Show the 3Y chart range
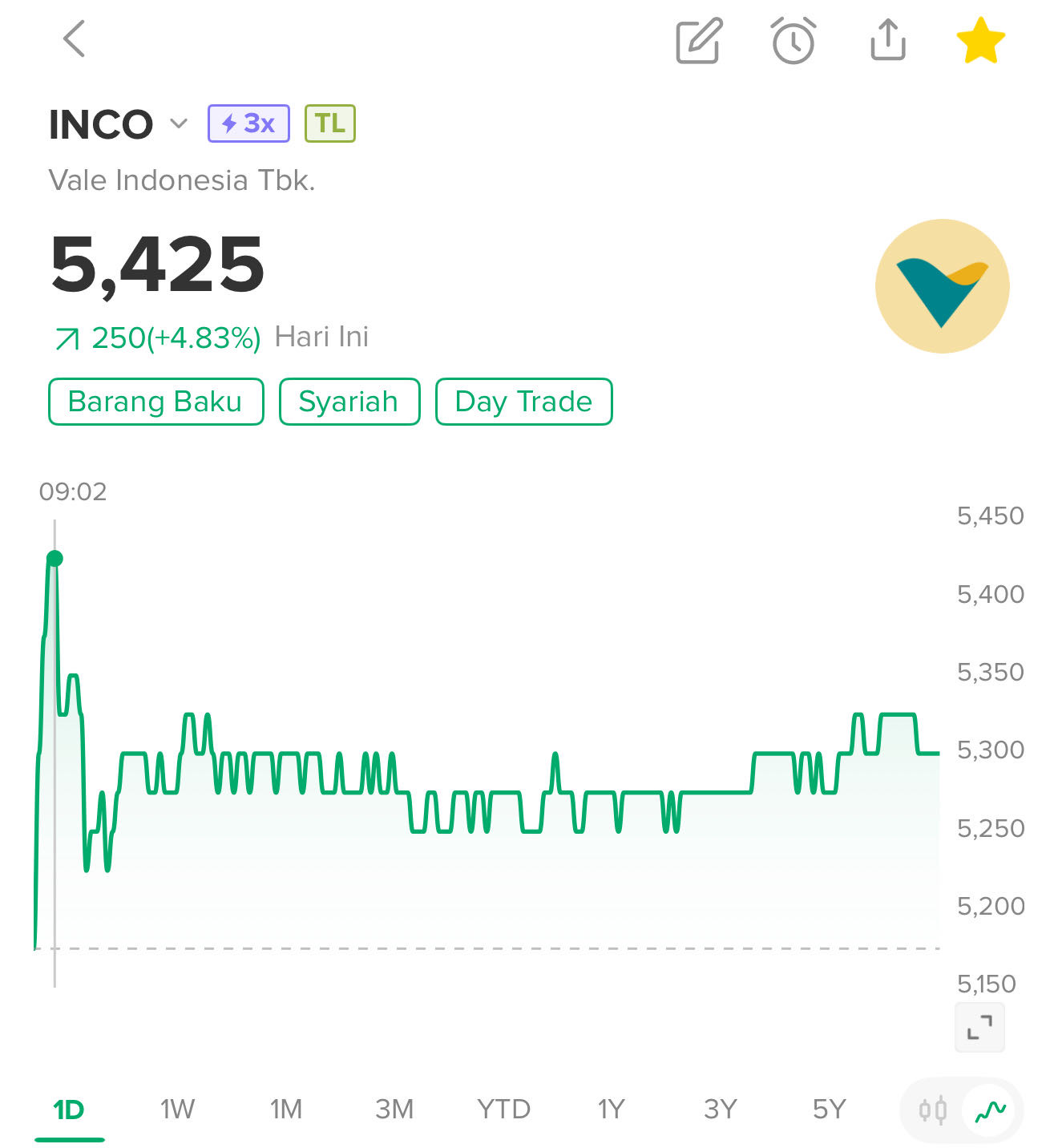1058x1148 pixels. pyautogui.click(x=720, y=1110)
